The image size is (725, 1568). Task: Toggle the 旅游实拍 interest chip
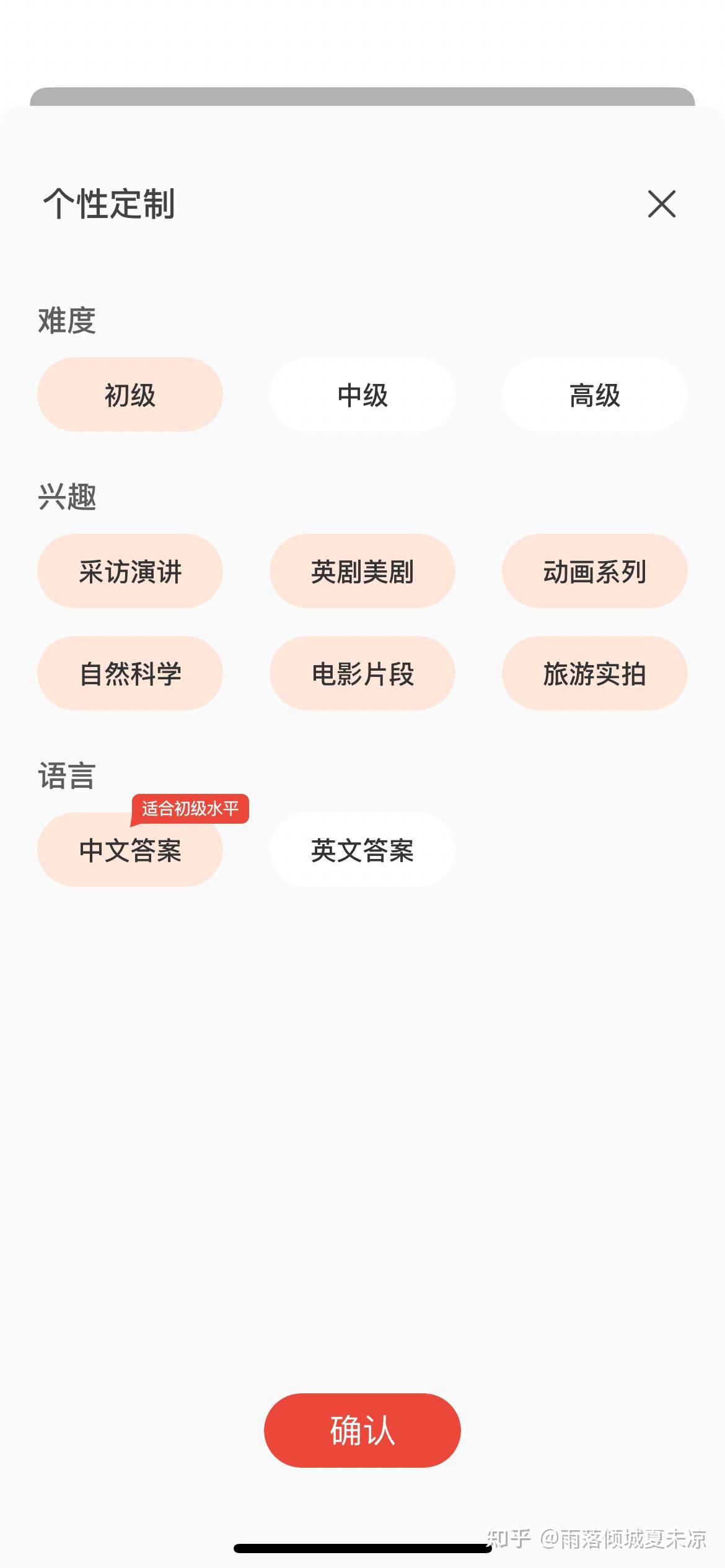click(x=594, y=673)
